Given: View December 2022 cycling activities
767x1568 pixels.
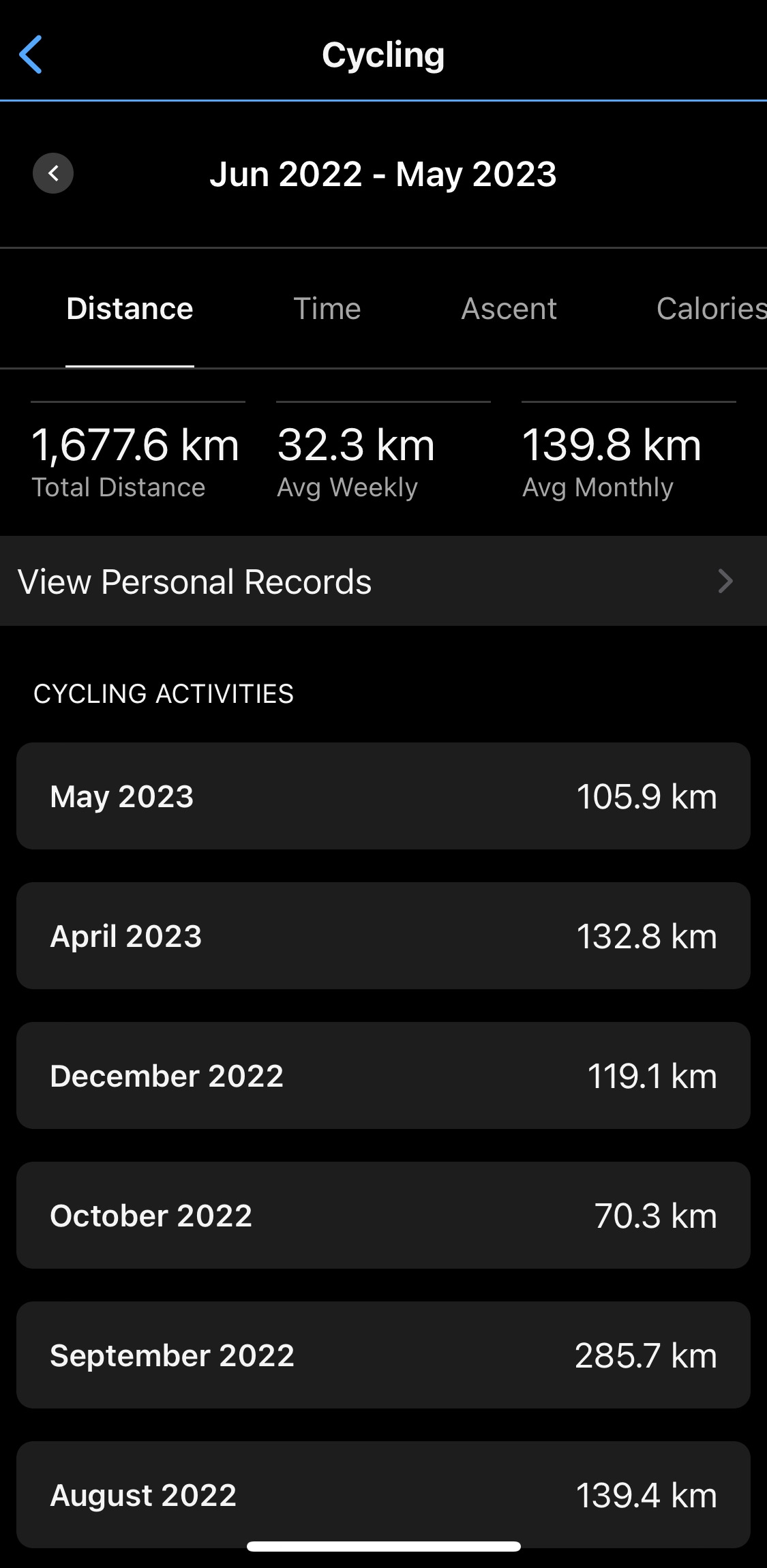Looking at the screenshot, I should coord(383,1076).
